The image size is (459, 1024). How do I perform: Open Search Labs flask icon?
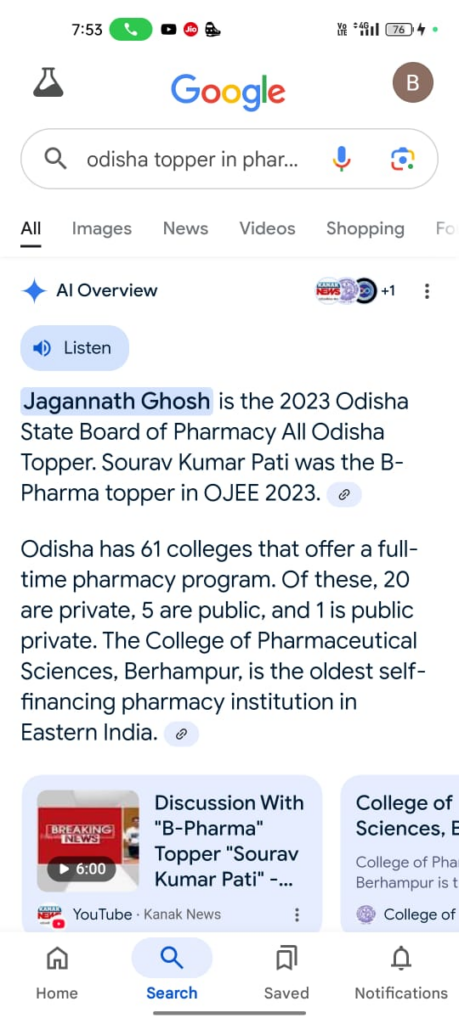pyautogui.click(x=48, y=82)
